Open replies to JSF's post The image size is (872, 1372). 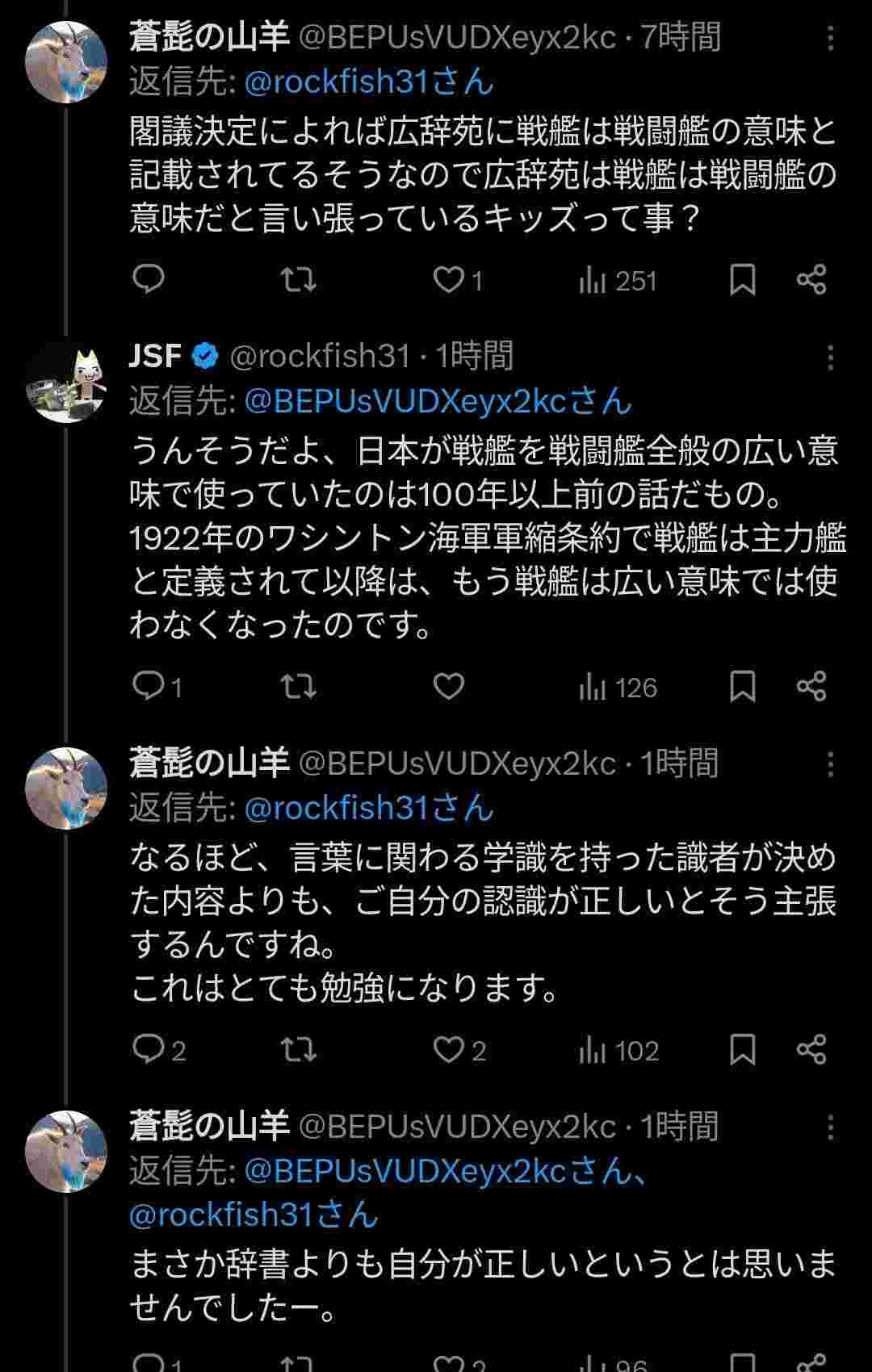[149, 687]
